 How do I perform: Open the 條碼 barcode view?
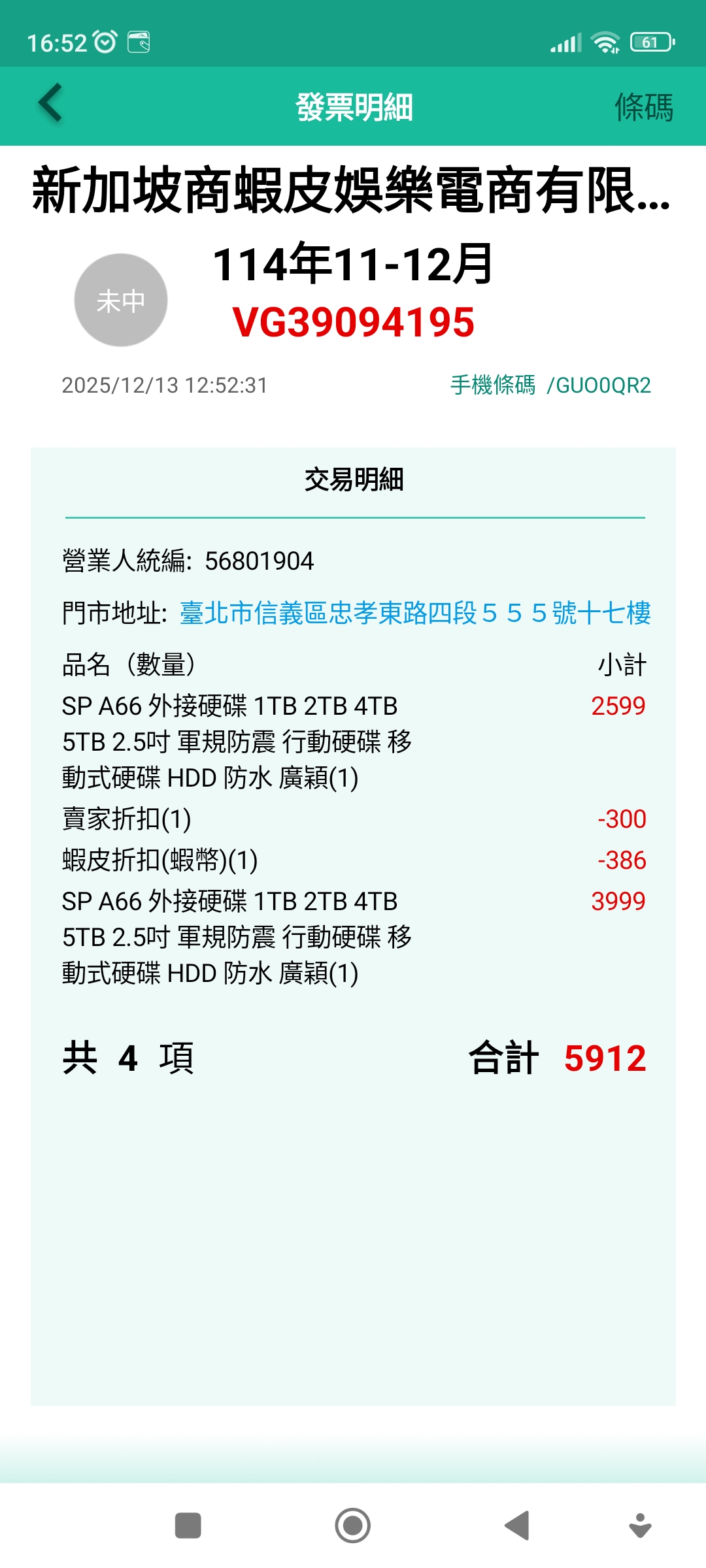pyautogui.click(x=643, y=107)
